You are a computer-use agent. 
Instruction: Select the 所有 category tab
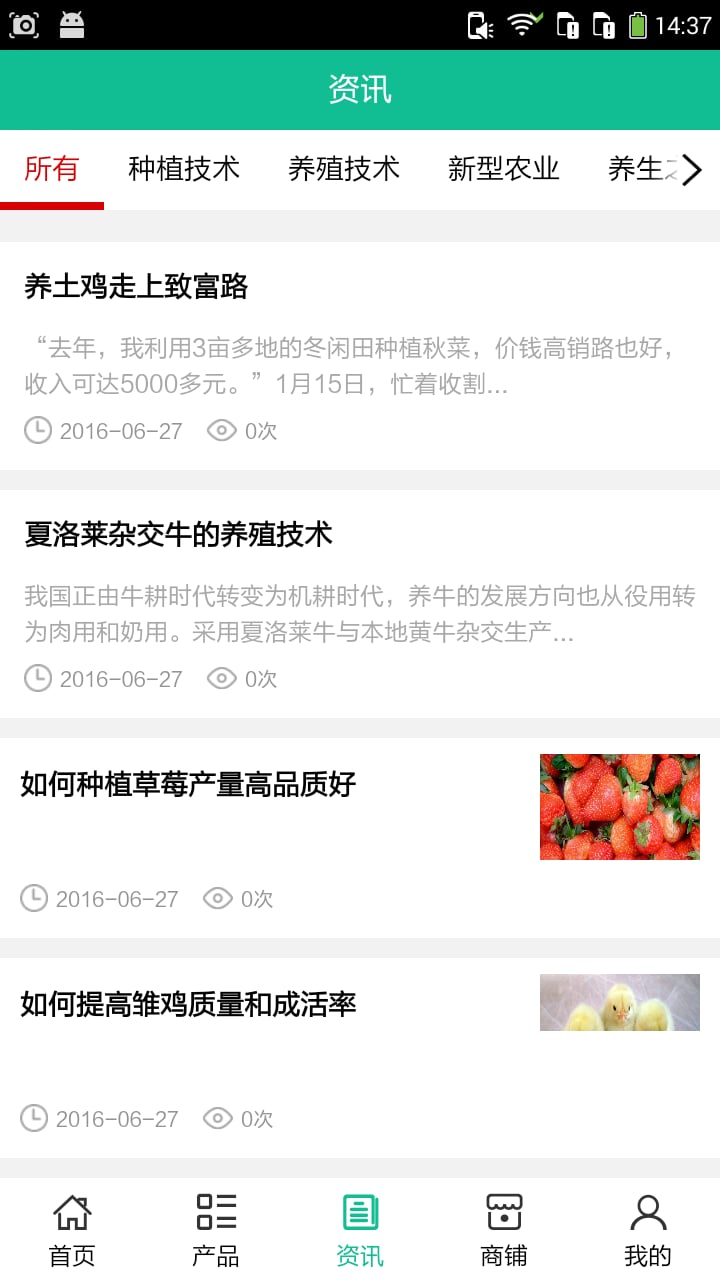point(52,169)
